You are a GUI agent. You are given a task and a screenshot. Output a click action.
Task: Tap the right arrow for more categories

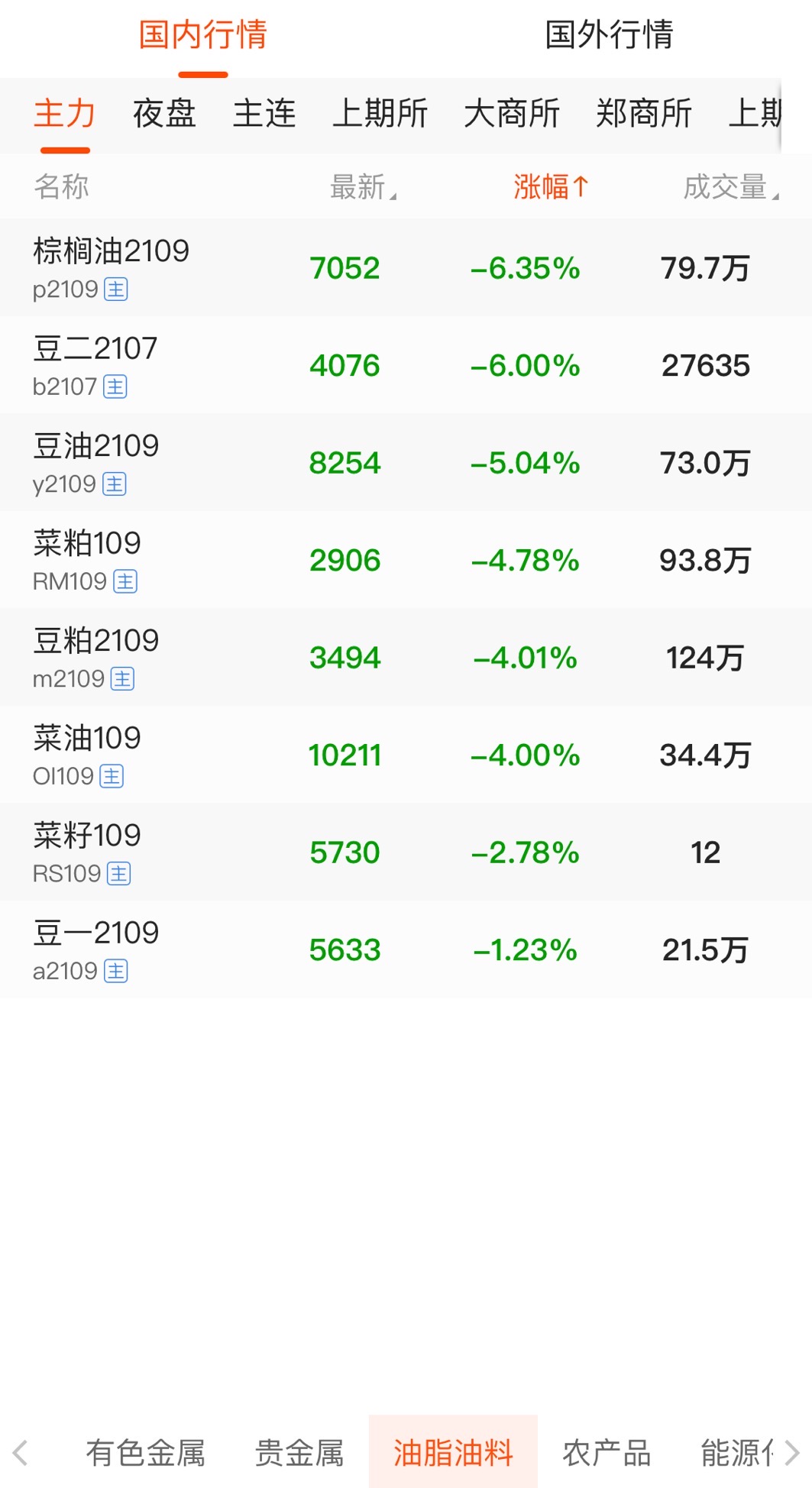pos(792,1452)
